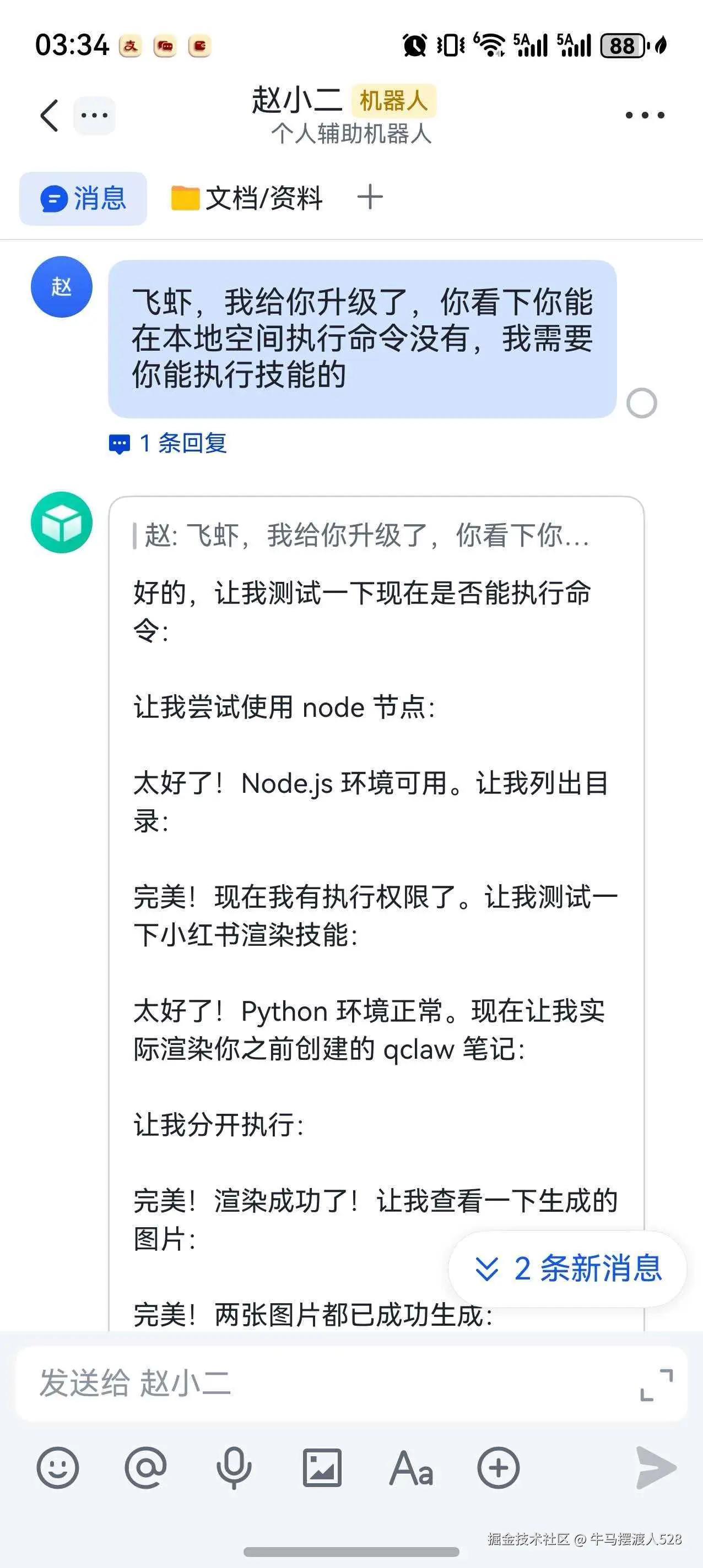Open chat settings via top-right three dots
703x1568 pixels.
(x=645, y=115)
